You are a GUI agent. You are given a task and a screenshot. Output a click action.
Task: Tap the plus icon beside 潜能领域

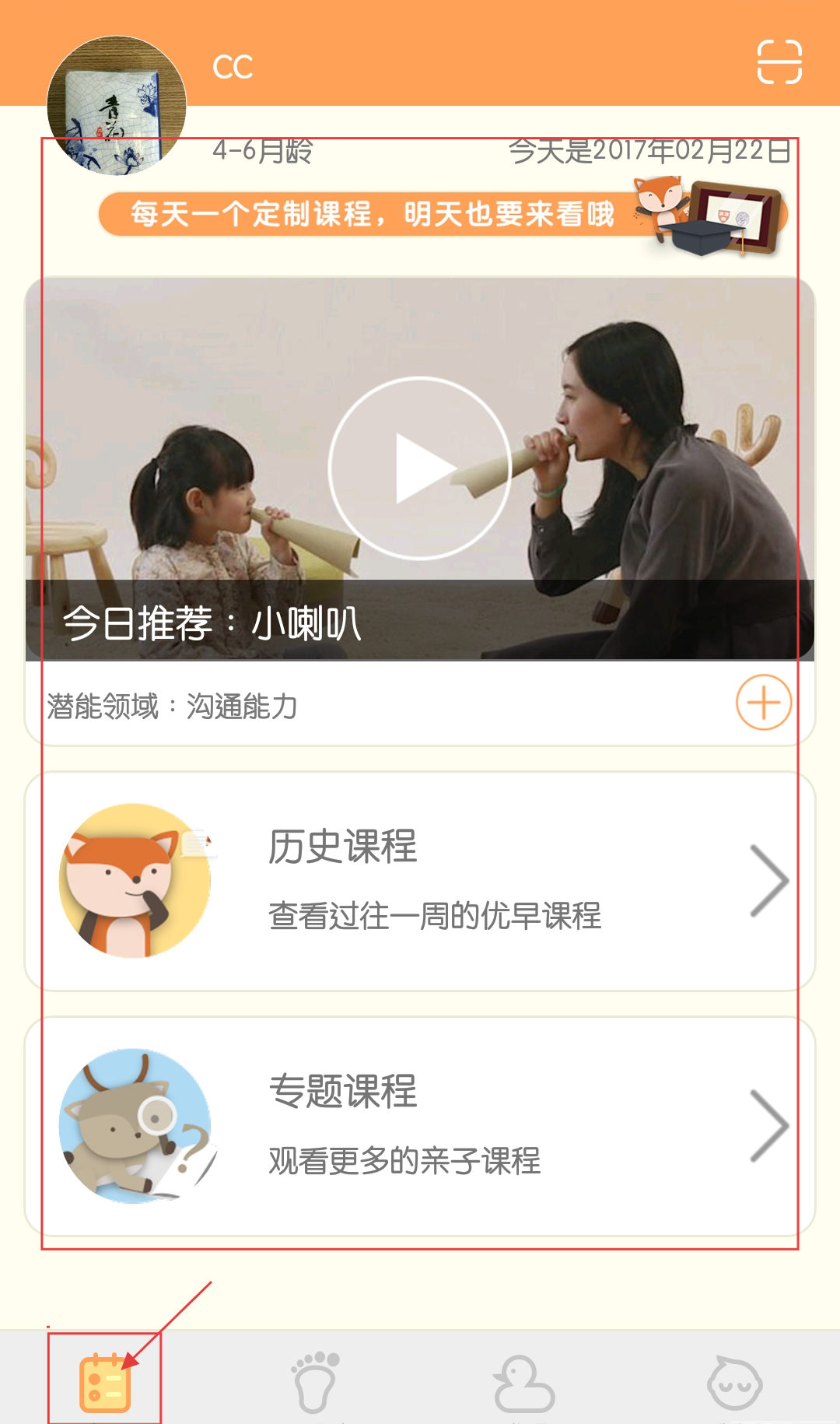(x=763, y=702)
